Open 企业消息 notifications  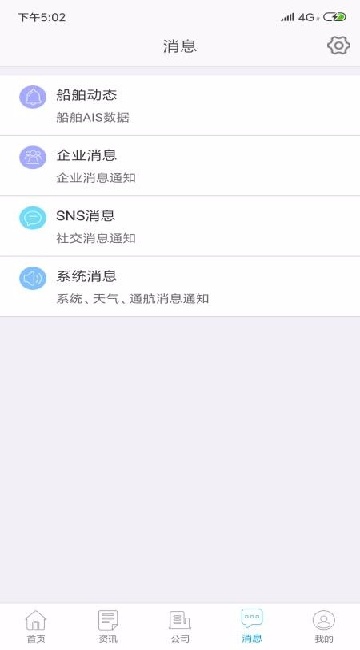pos(180,166)
